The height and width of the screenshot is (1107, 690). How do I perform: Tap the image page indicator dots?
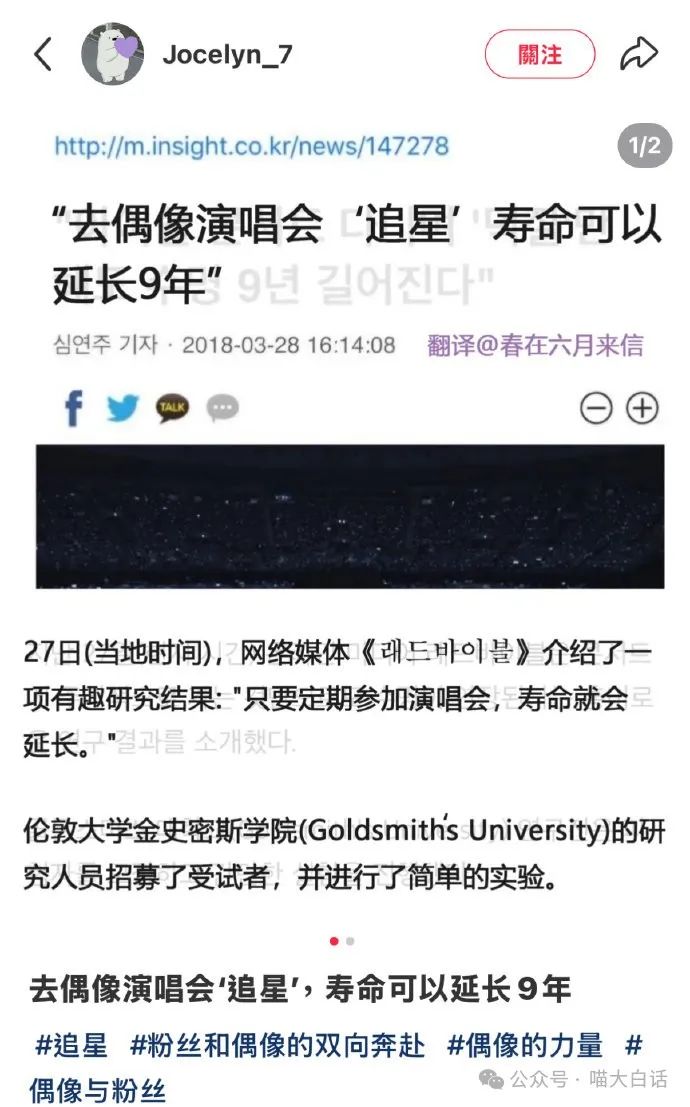341,941
